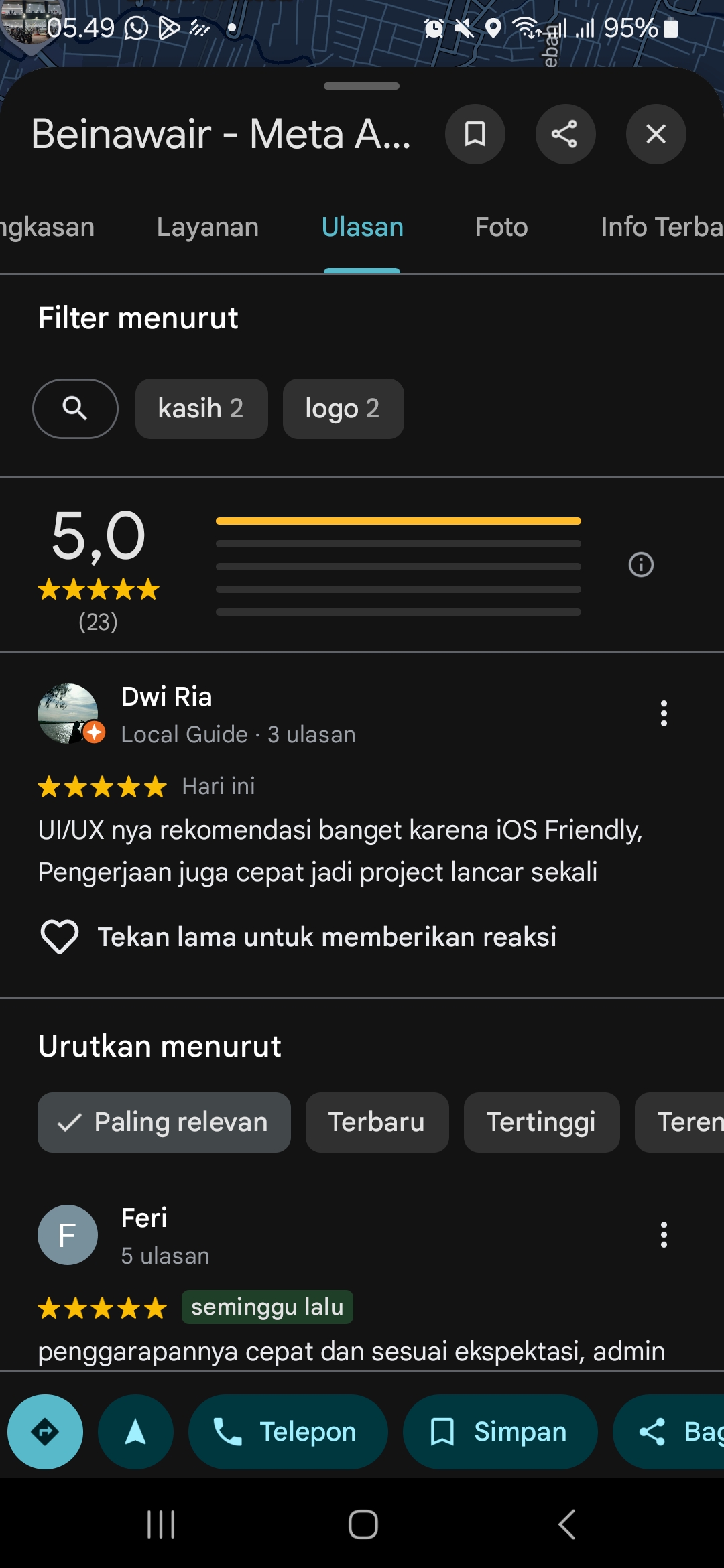This screenshot has width=724, height=1568.
Task: Open overflow menu on Feri's review
Action: pyautogui.click(x=664, y=1234)
